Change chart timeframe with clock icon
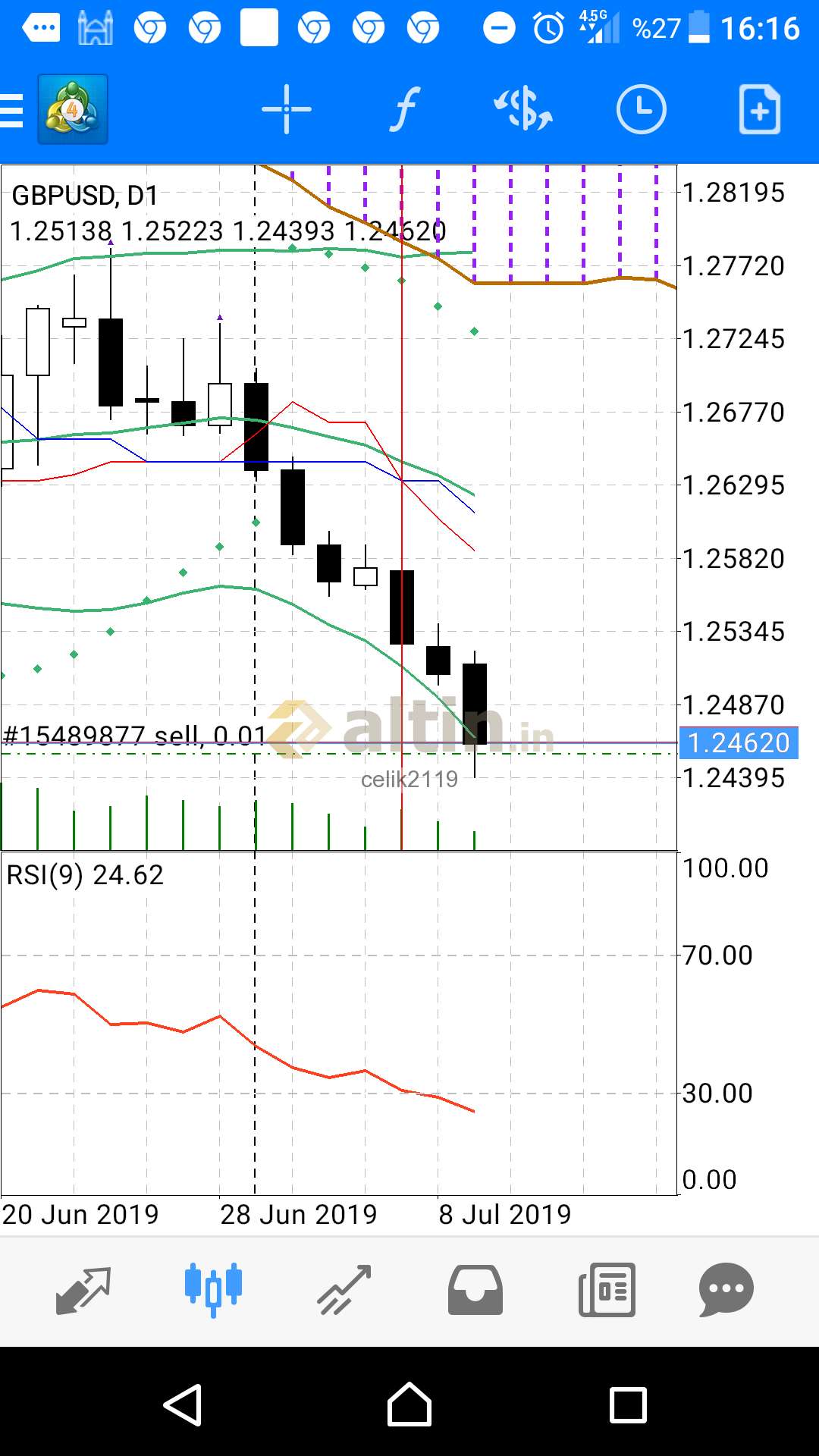 (642, 110)
